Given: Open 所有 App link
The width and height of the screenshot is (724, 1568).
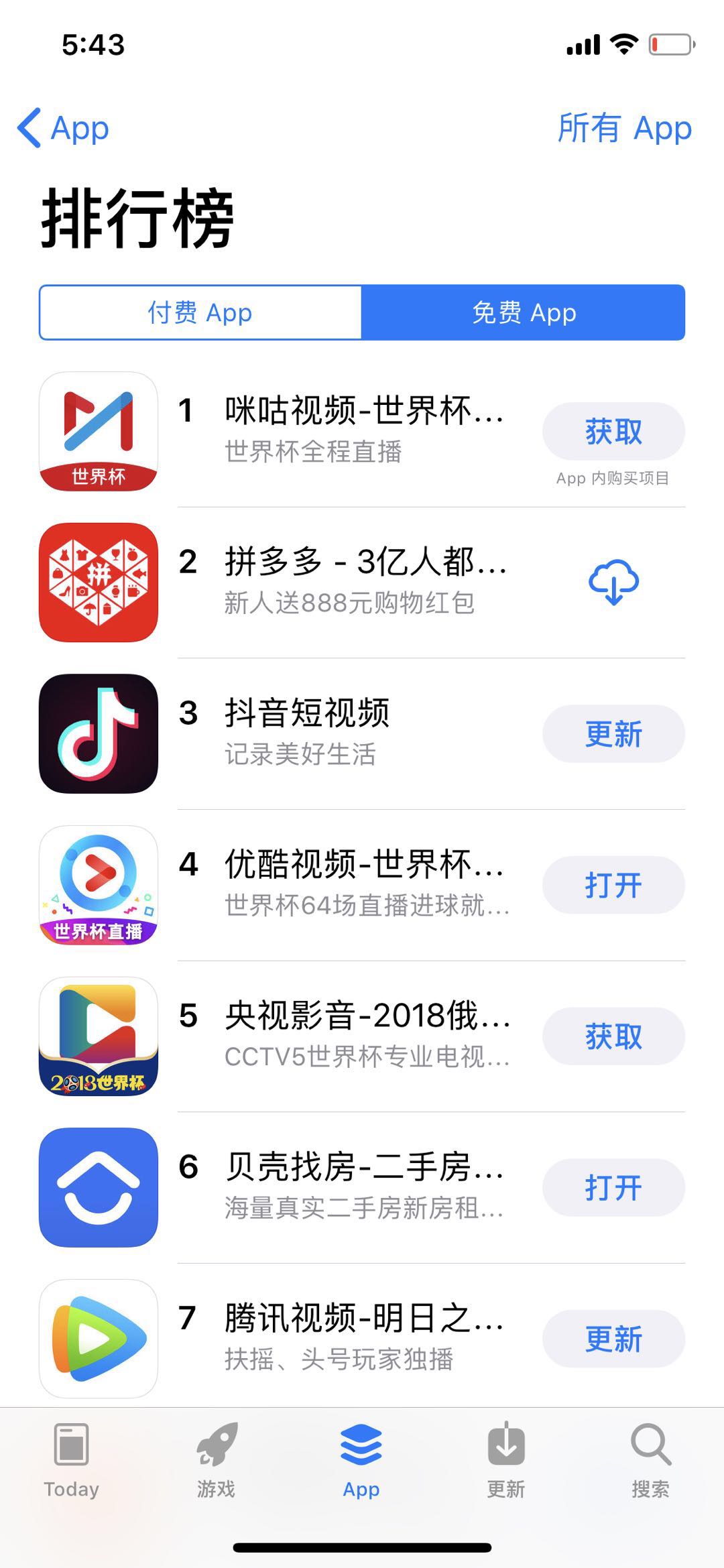Looking at the screenshot, I should [625, 127].
